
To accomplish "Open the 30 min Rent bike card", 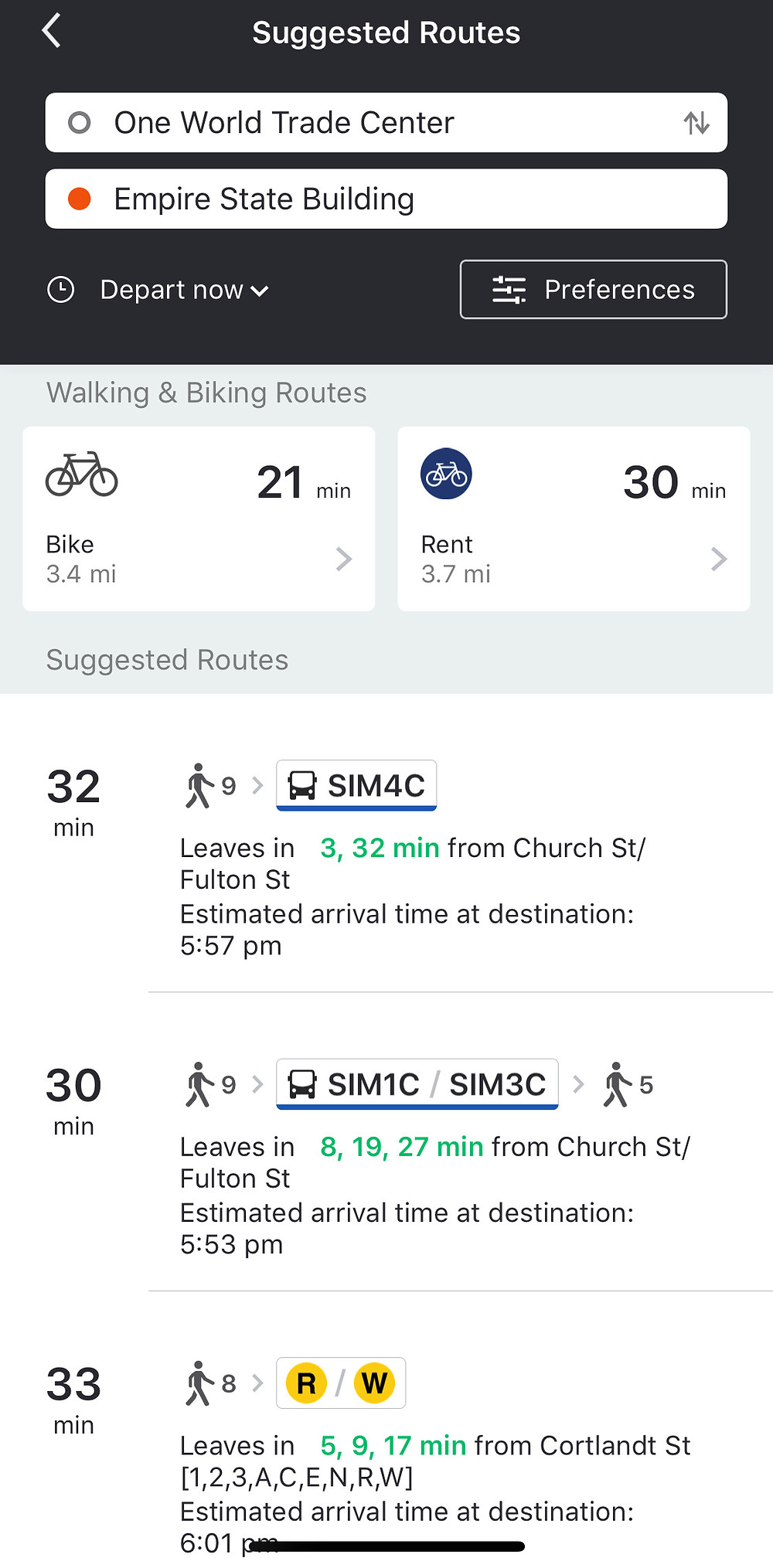I will click(574, 519).
